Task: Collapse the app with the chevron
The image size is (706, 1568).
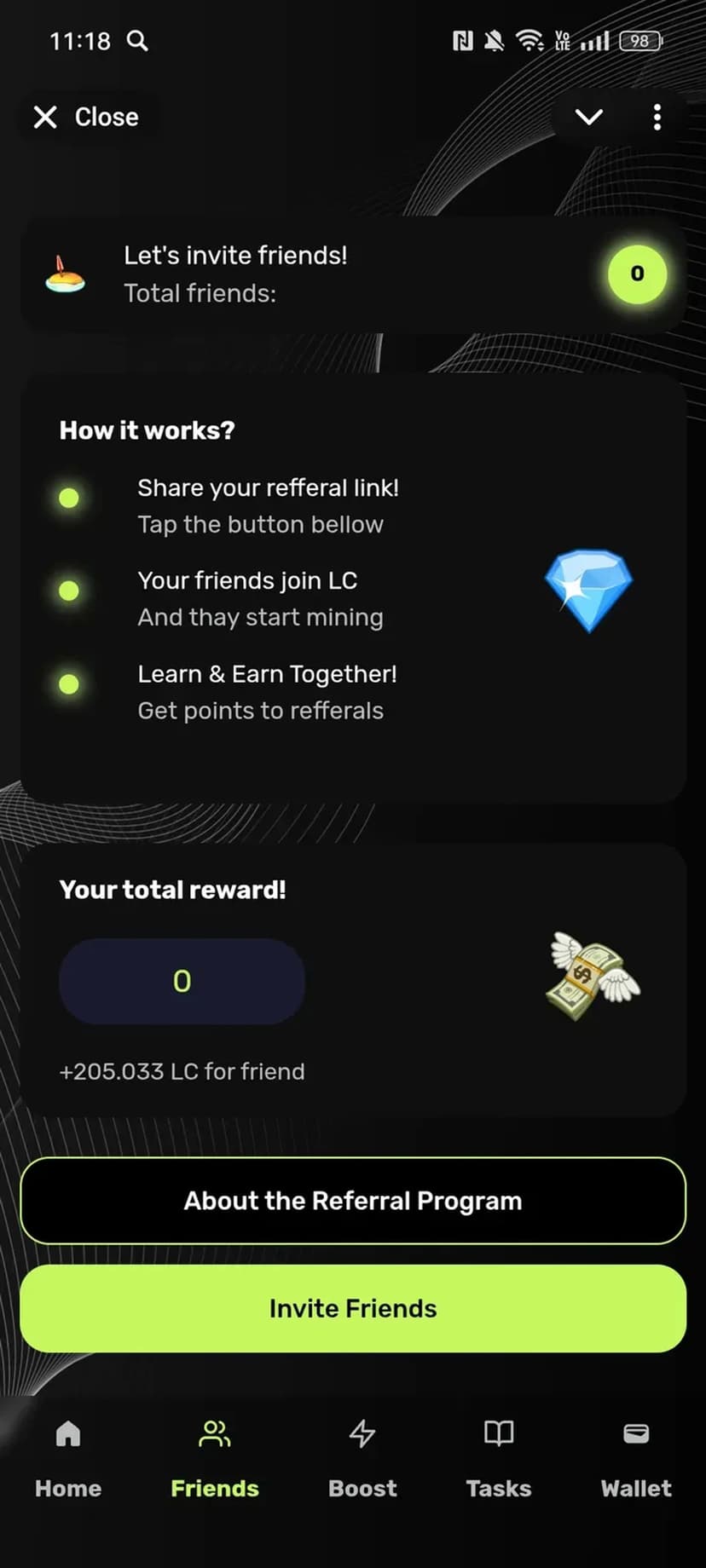Action: pyautogui.click(x=589, y=117)
